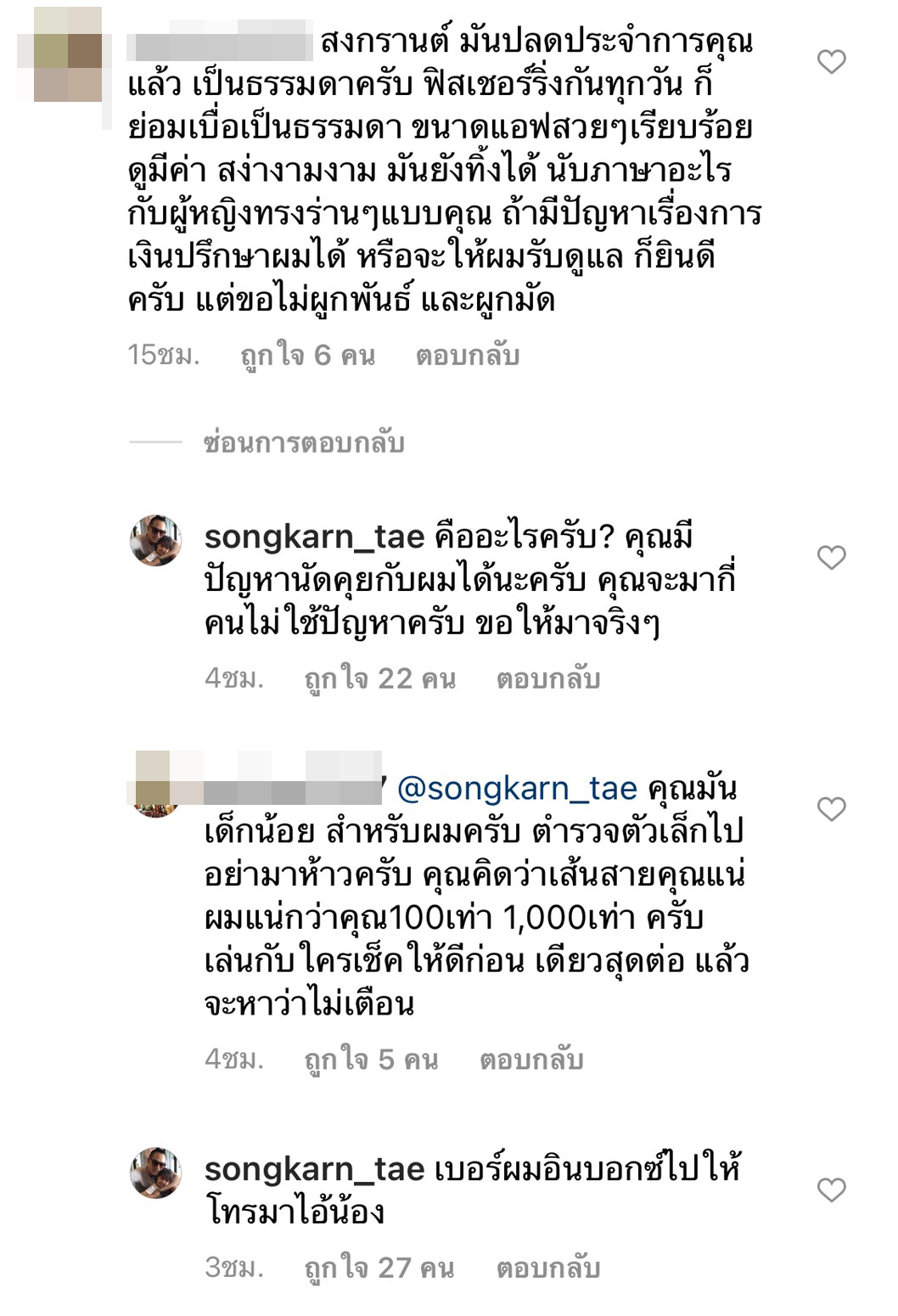Tap ตอบกลับ under the comment with 5 likes

pyautogui.click(x=530, y=1060)
